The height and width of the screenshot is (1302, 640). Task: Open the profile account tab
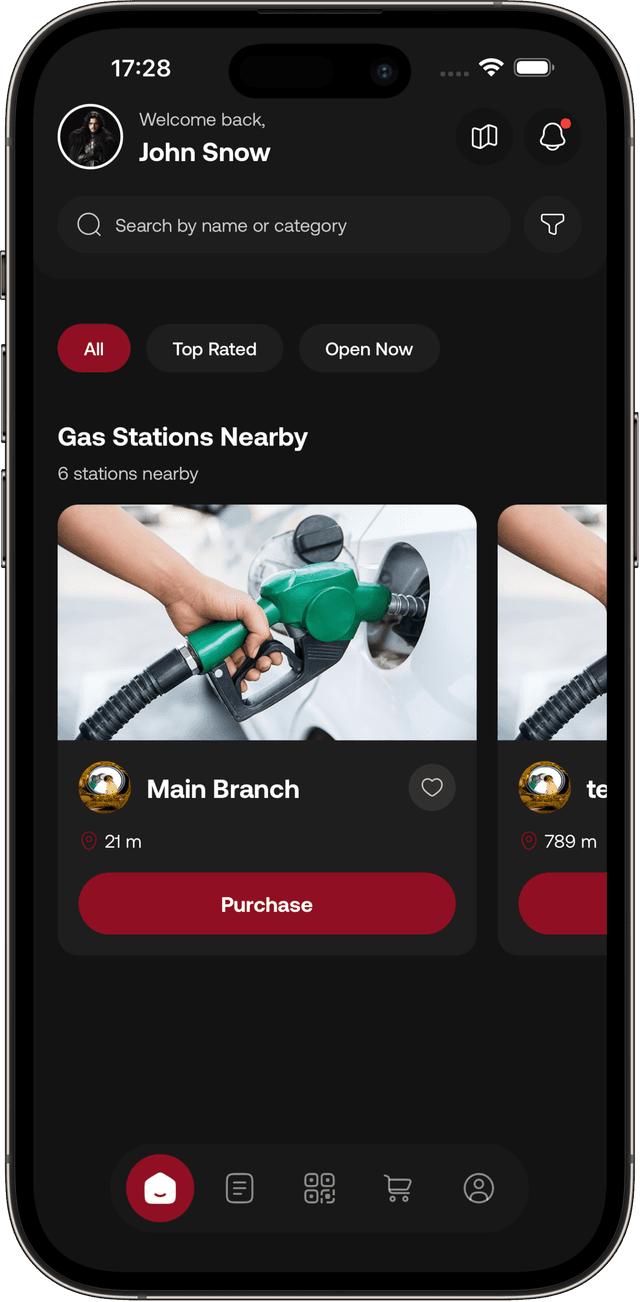479,1188
